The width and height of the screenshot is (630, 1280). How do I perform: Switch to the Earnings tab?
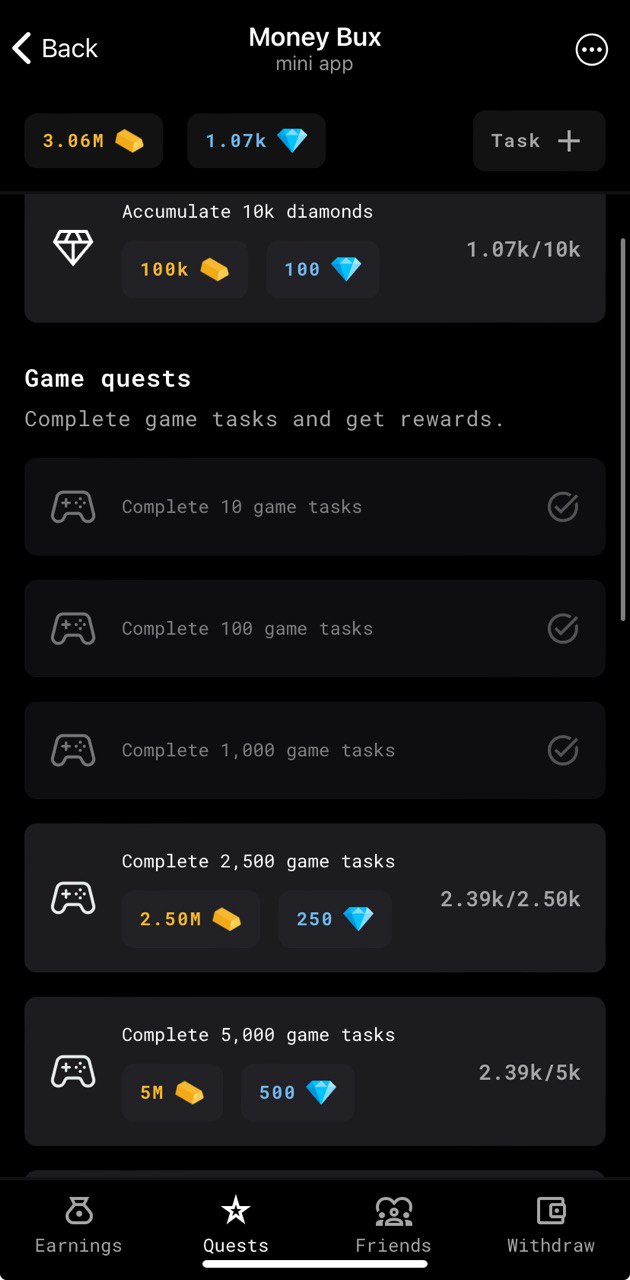pos(78,1226)
